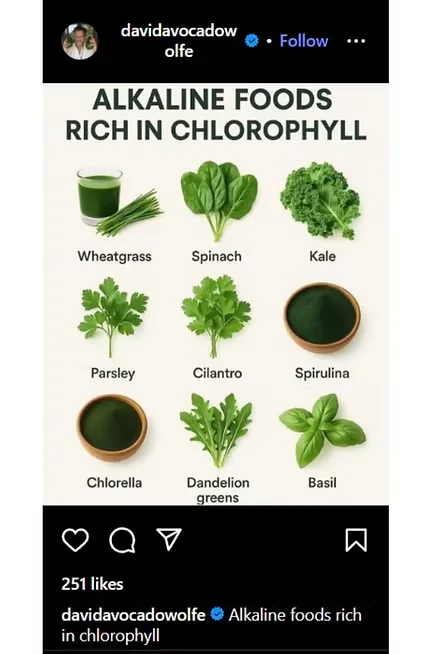
Task: Open the post's three-dot options menu
Action: coord(356,41)
